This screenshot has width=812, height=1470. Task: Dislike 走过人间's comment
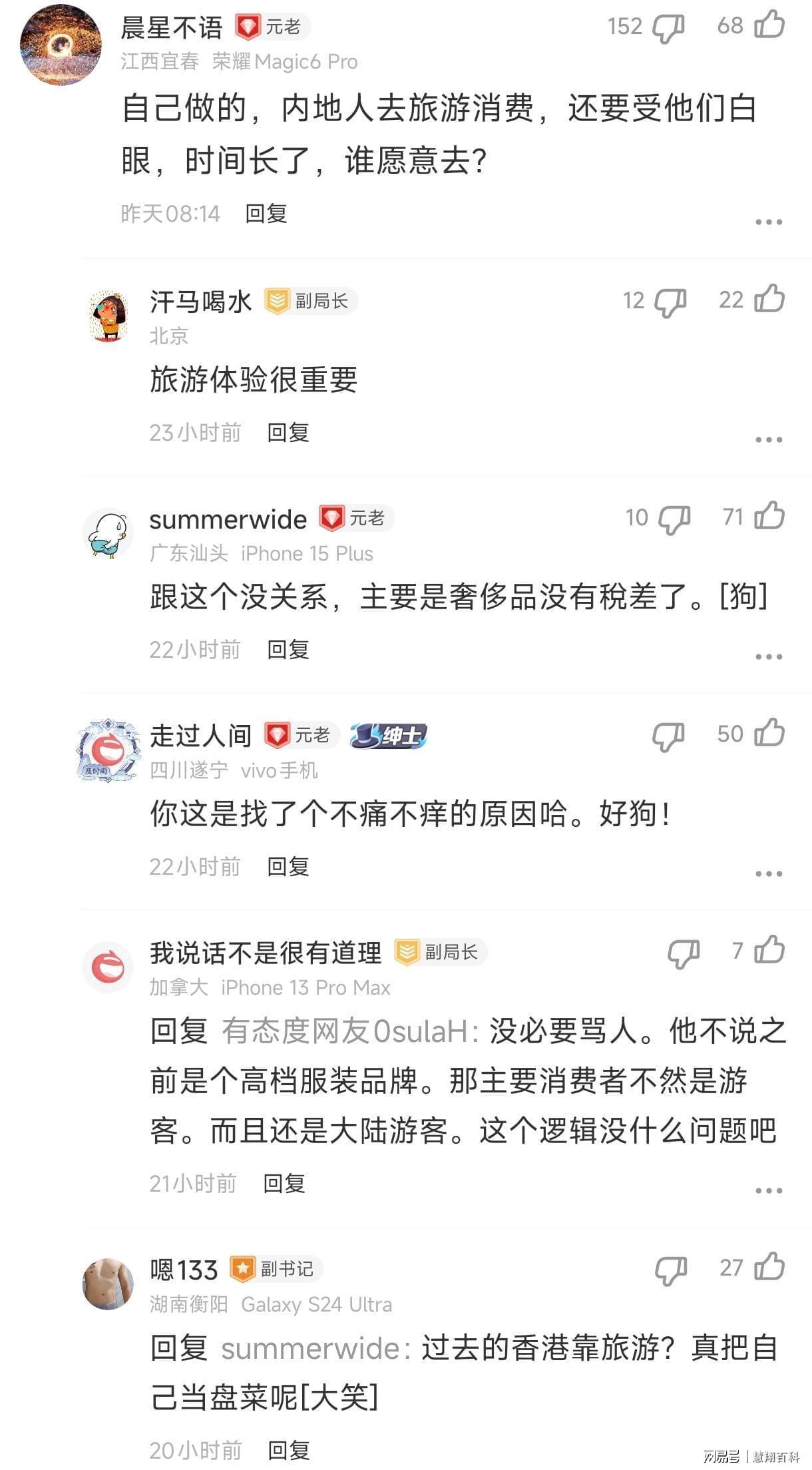[668, 736]
